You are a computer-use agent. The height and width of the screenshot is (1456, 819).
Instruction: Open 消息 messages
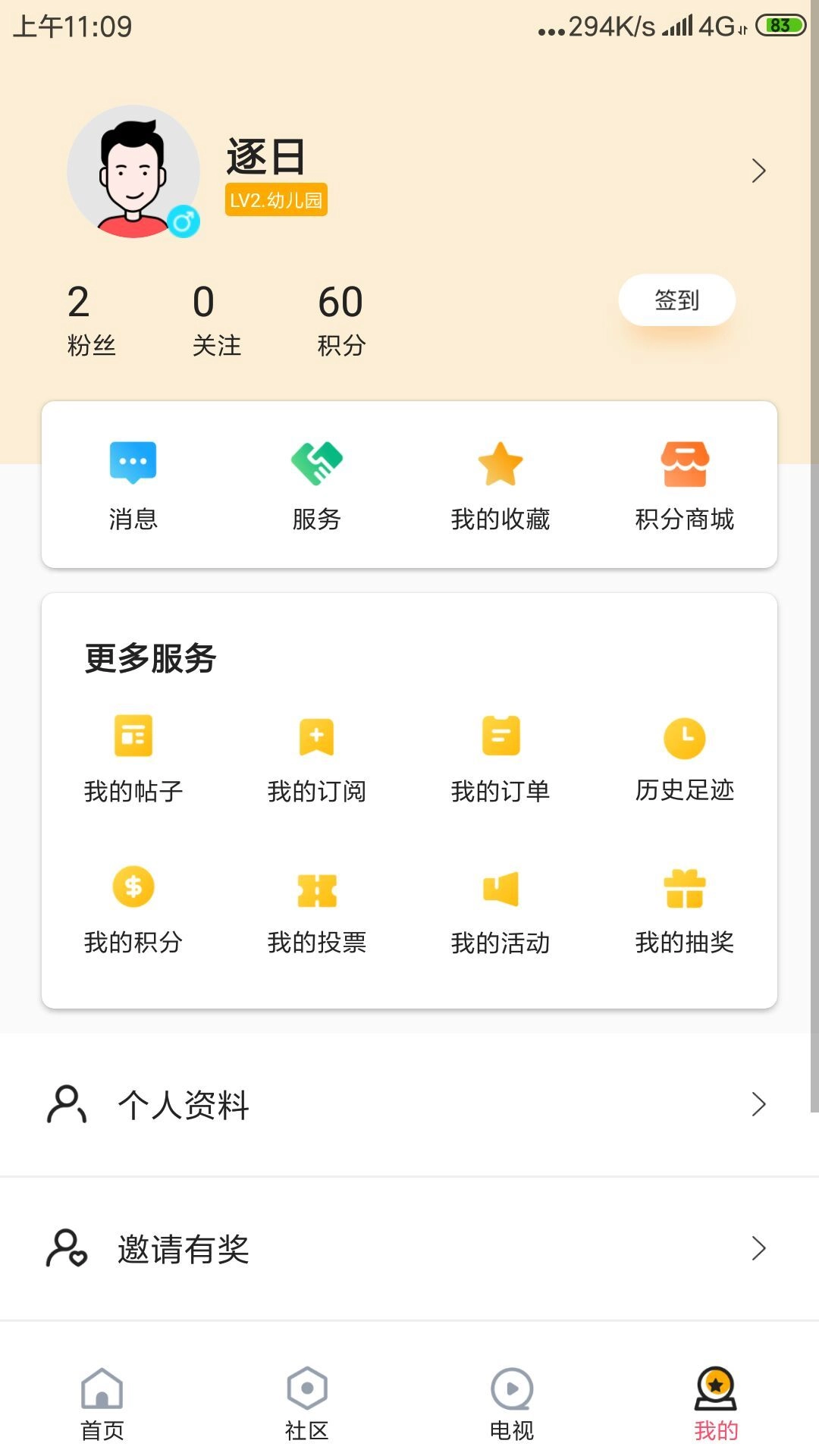133,485
